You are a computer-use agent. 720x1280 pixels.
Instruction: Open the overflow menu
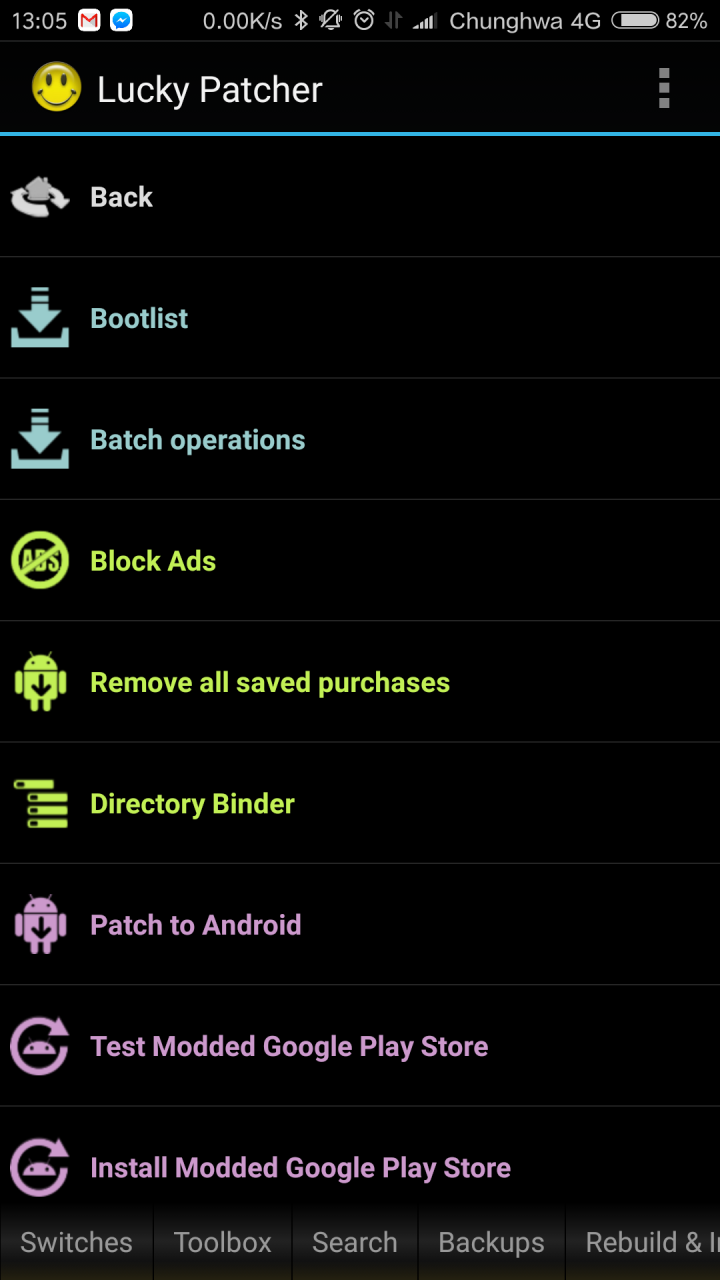664,89
